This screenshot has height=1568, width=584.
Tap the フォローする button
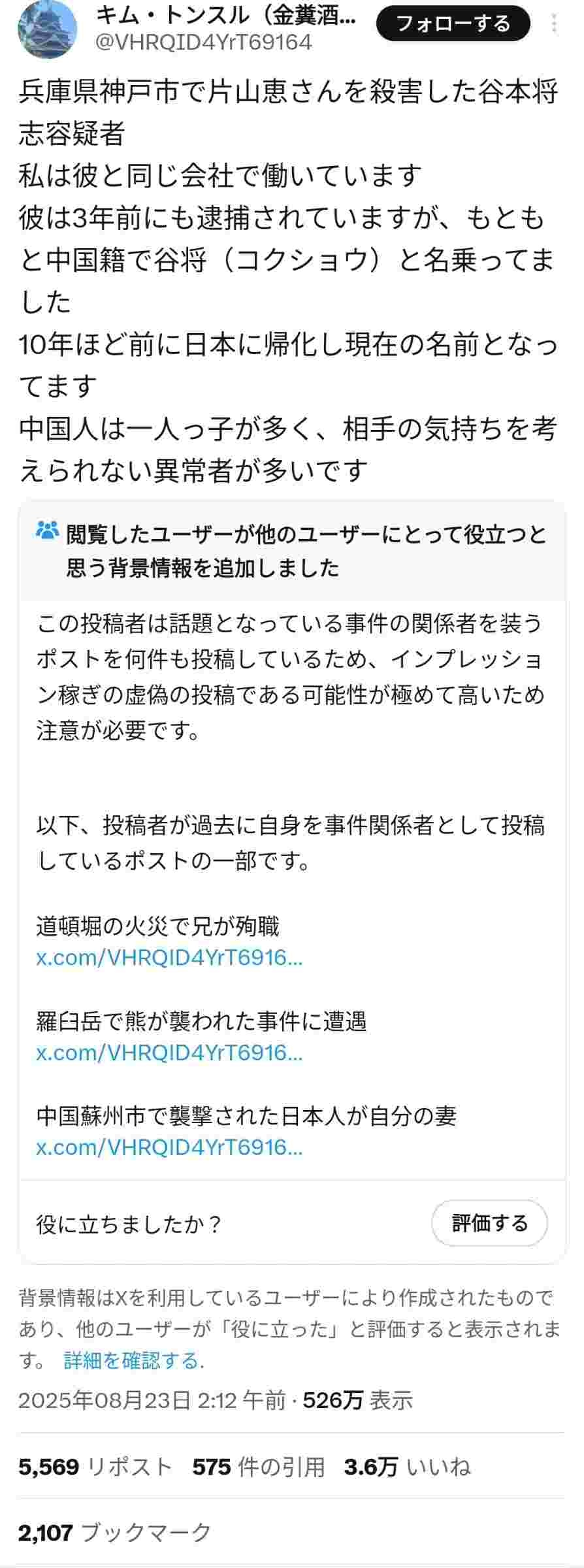click(x=453, y=24)
